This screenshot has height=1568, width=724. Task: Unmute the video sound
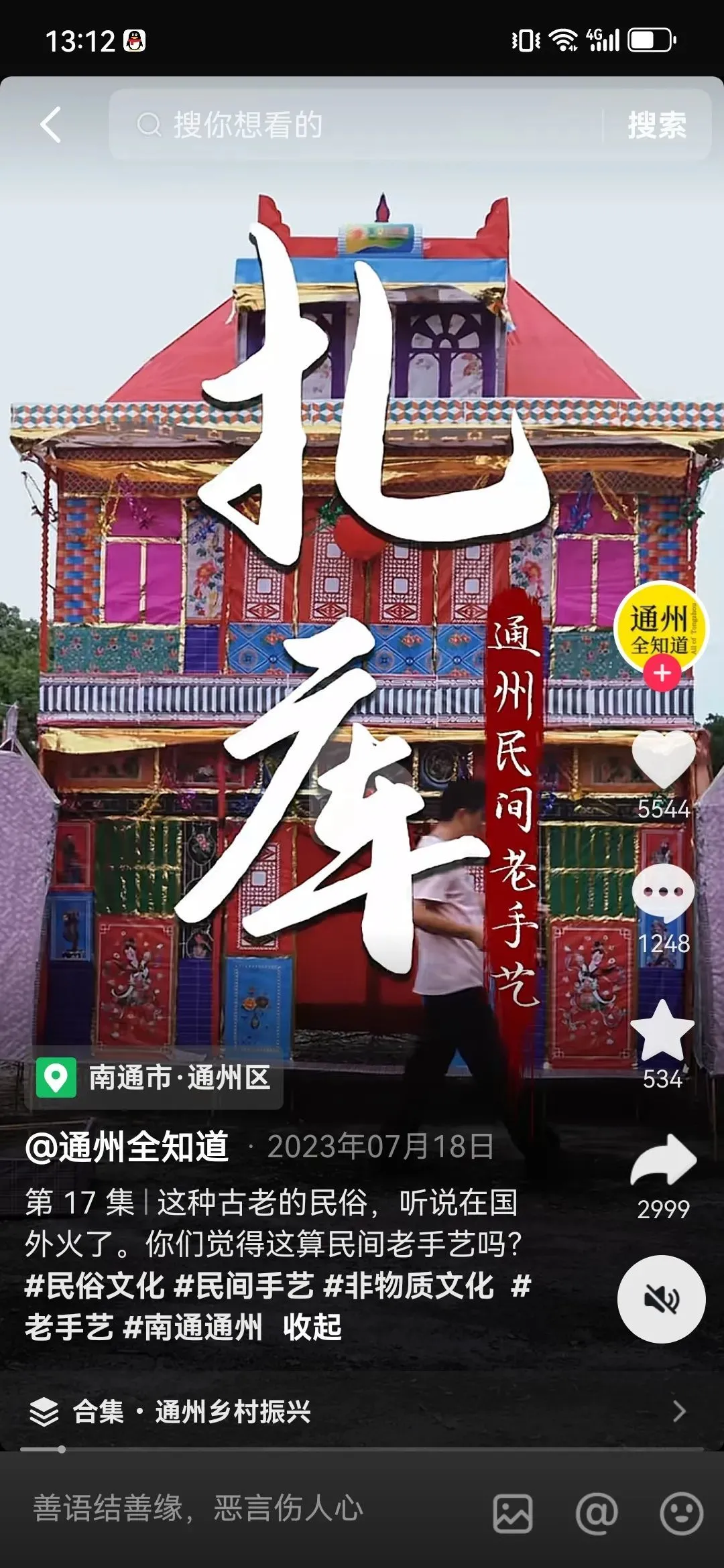(661, 1299)
